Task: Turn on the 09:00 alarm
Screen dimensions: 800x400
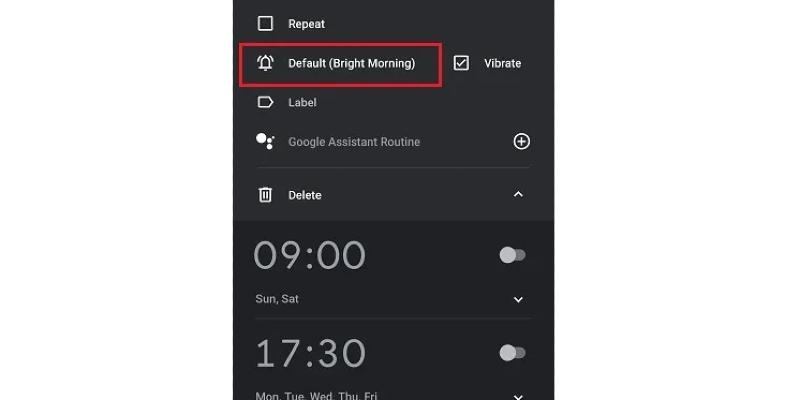Action: (x=513, y=255)
